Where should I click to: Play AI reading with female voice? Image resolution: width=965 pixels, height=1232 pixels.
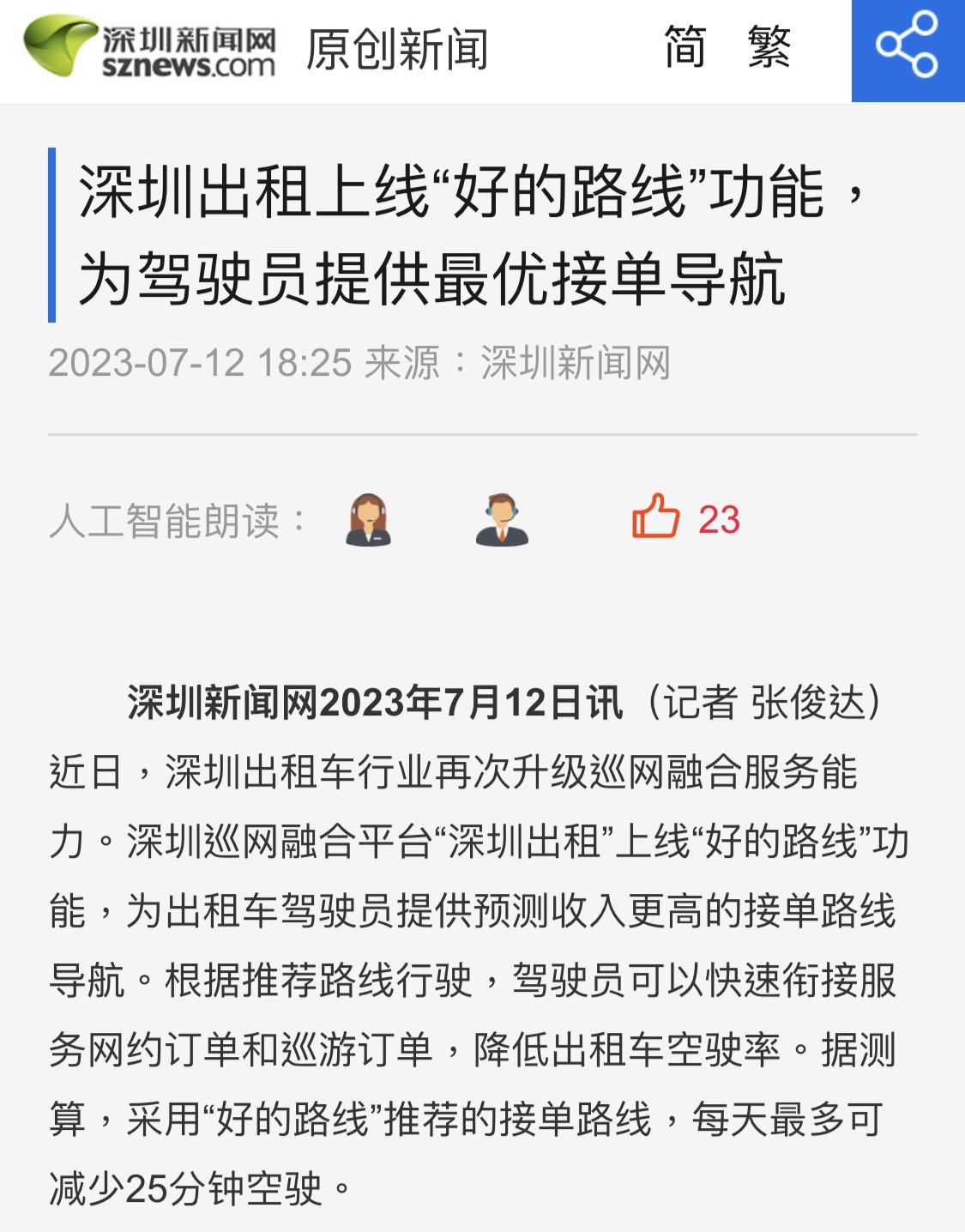coord(368,520)
